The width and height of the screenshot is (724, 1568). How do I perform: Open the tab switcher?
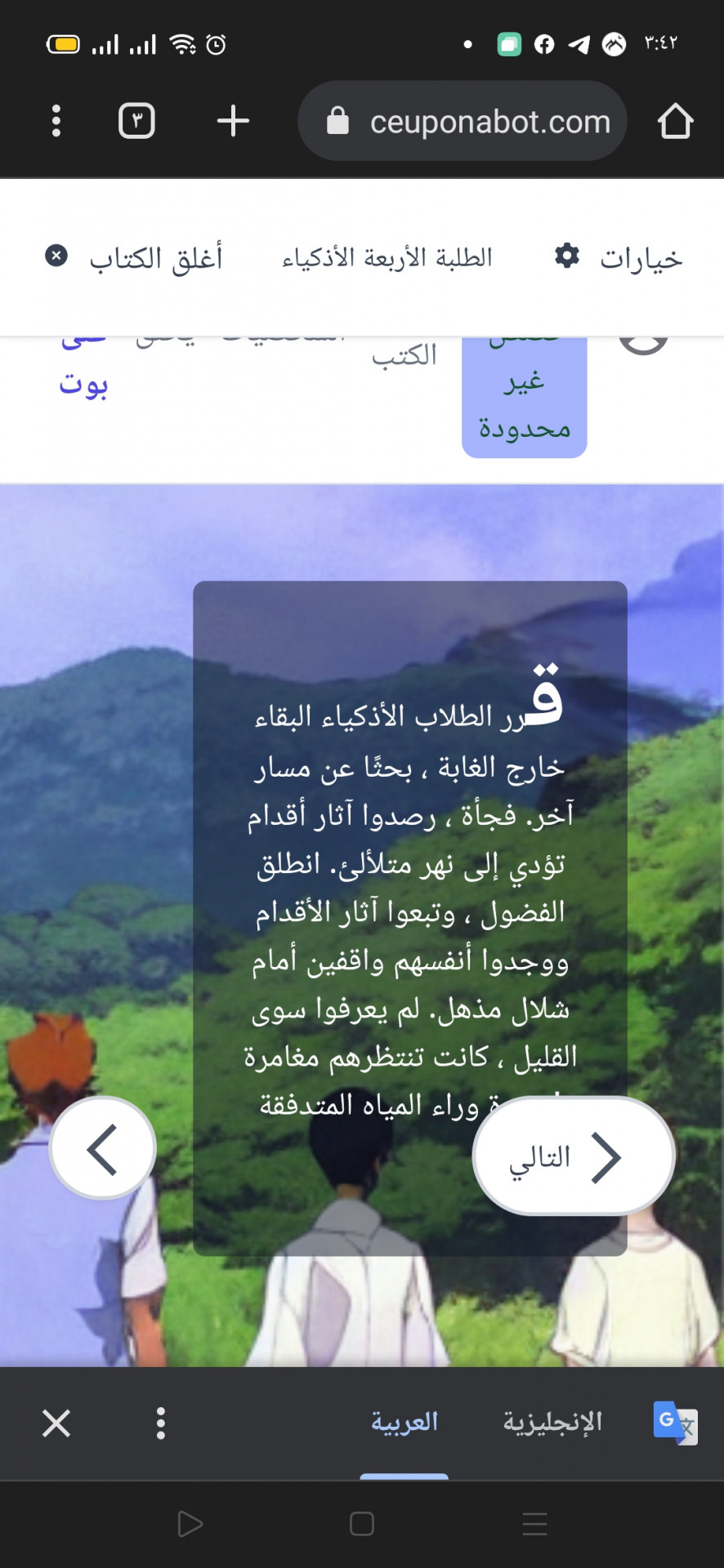click(136, 121)
